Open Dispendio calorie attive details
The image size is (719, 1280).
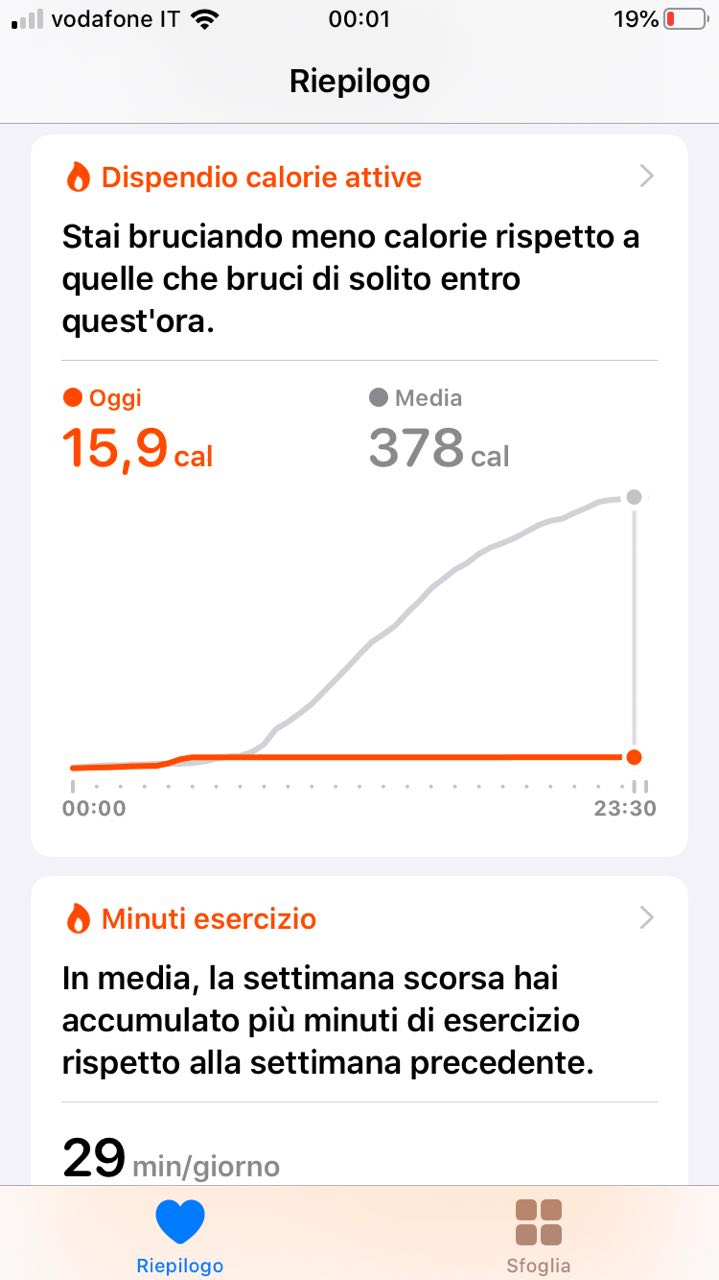click(x=646, y=177)
